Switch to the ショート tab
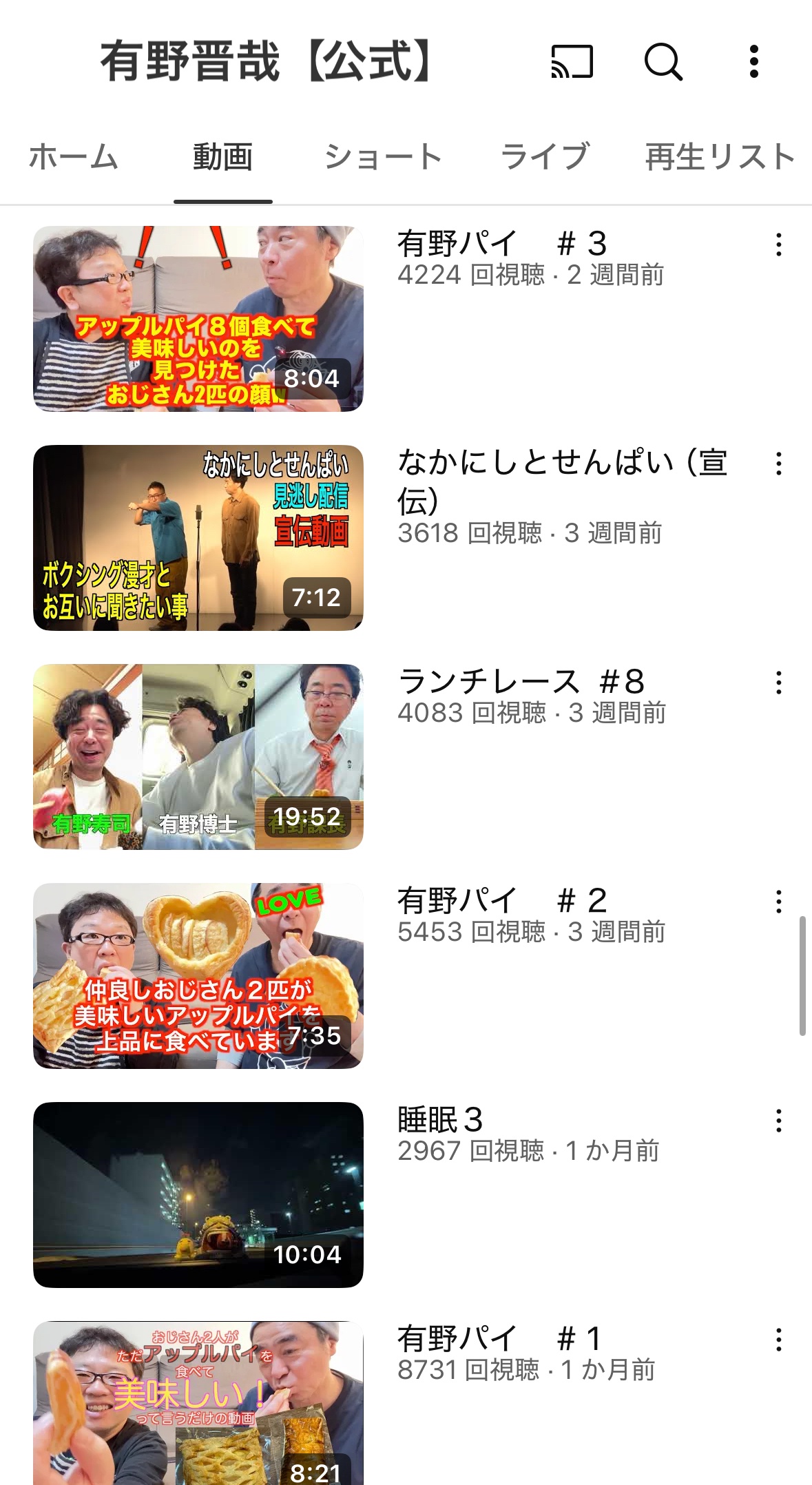Image resolution: width=812 pixels, height=1485 pixels. point(383,157)
